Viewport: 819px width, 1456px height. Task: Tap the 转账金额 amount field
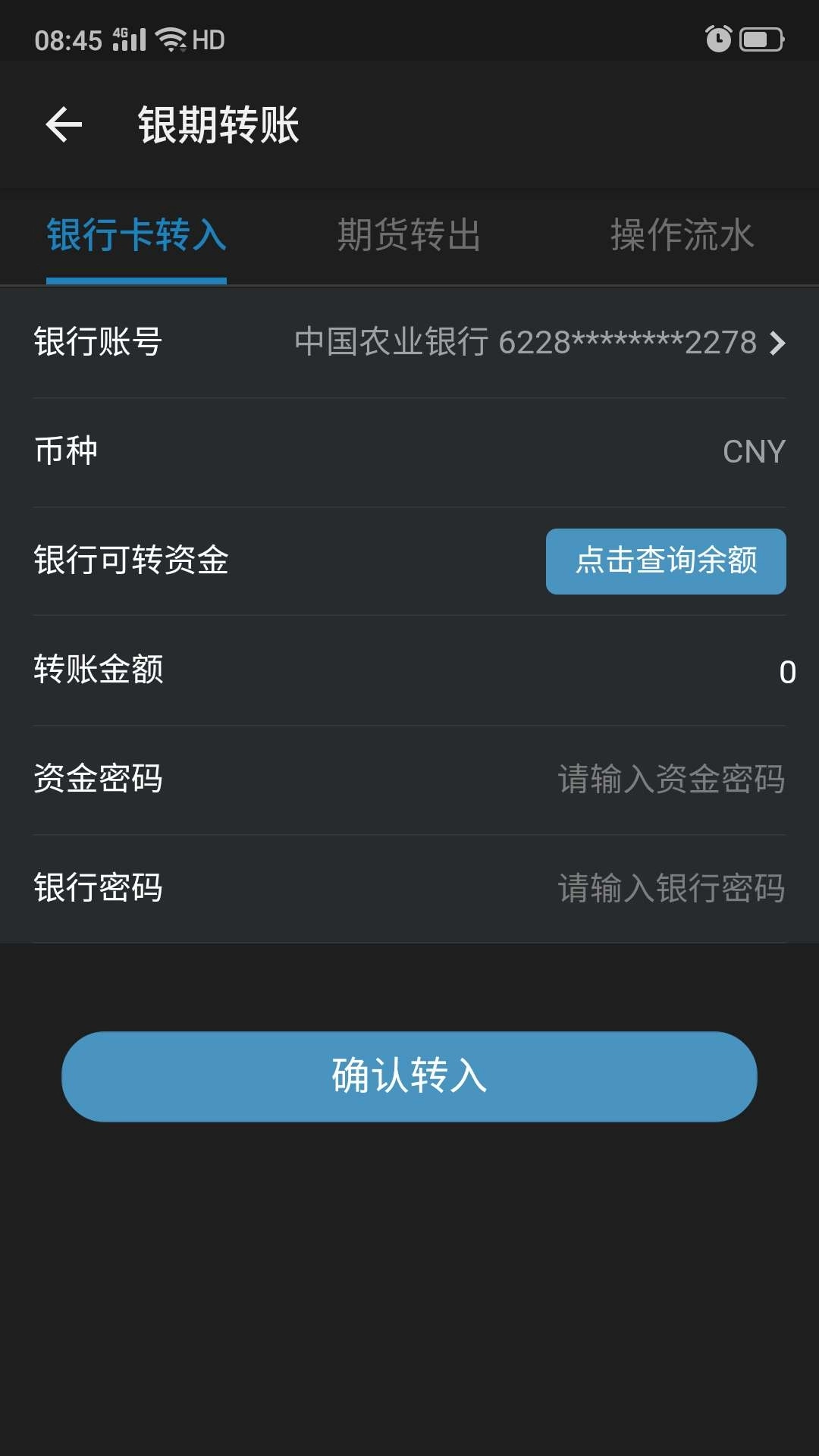click(786, 671)
